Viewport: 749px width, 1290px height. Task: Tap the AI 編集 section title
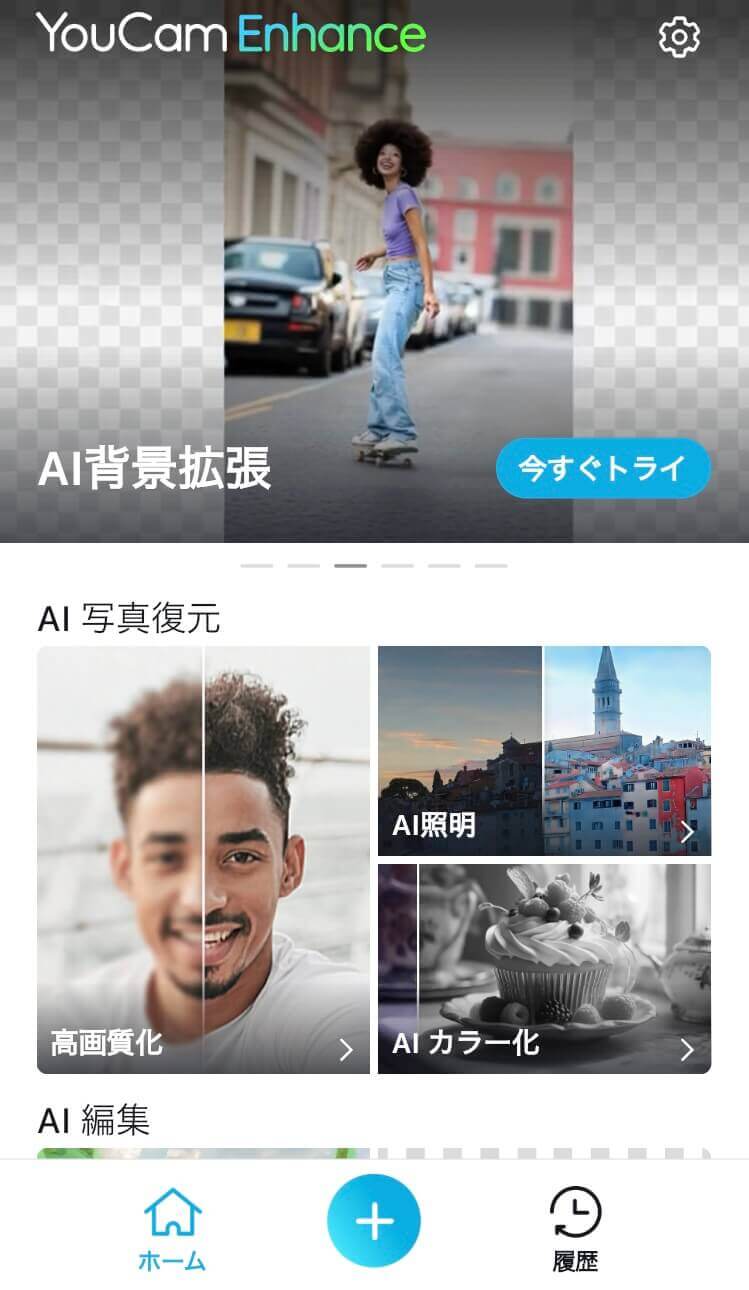tap(92, 1121)
